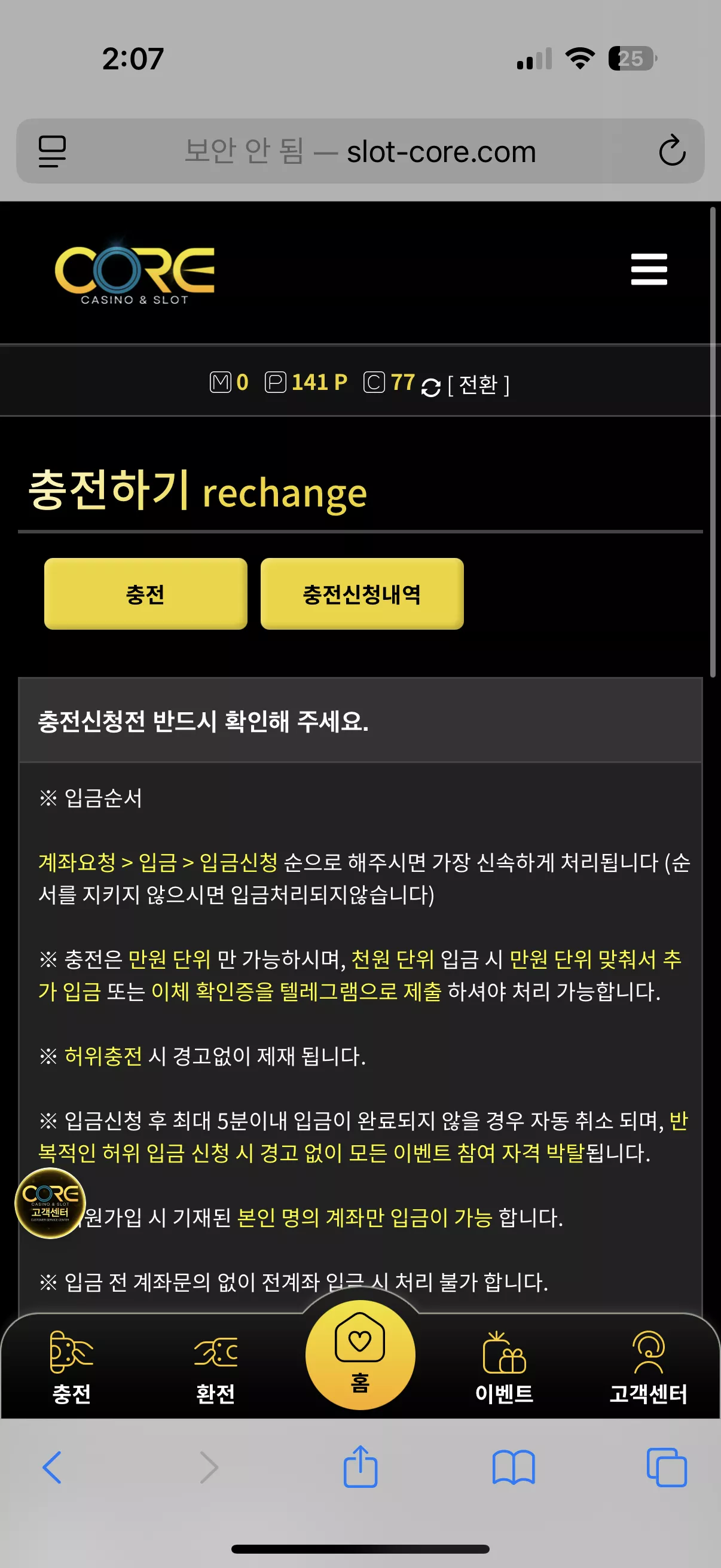Open Safari bookmarks

514,1468
